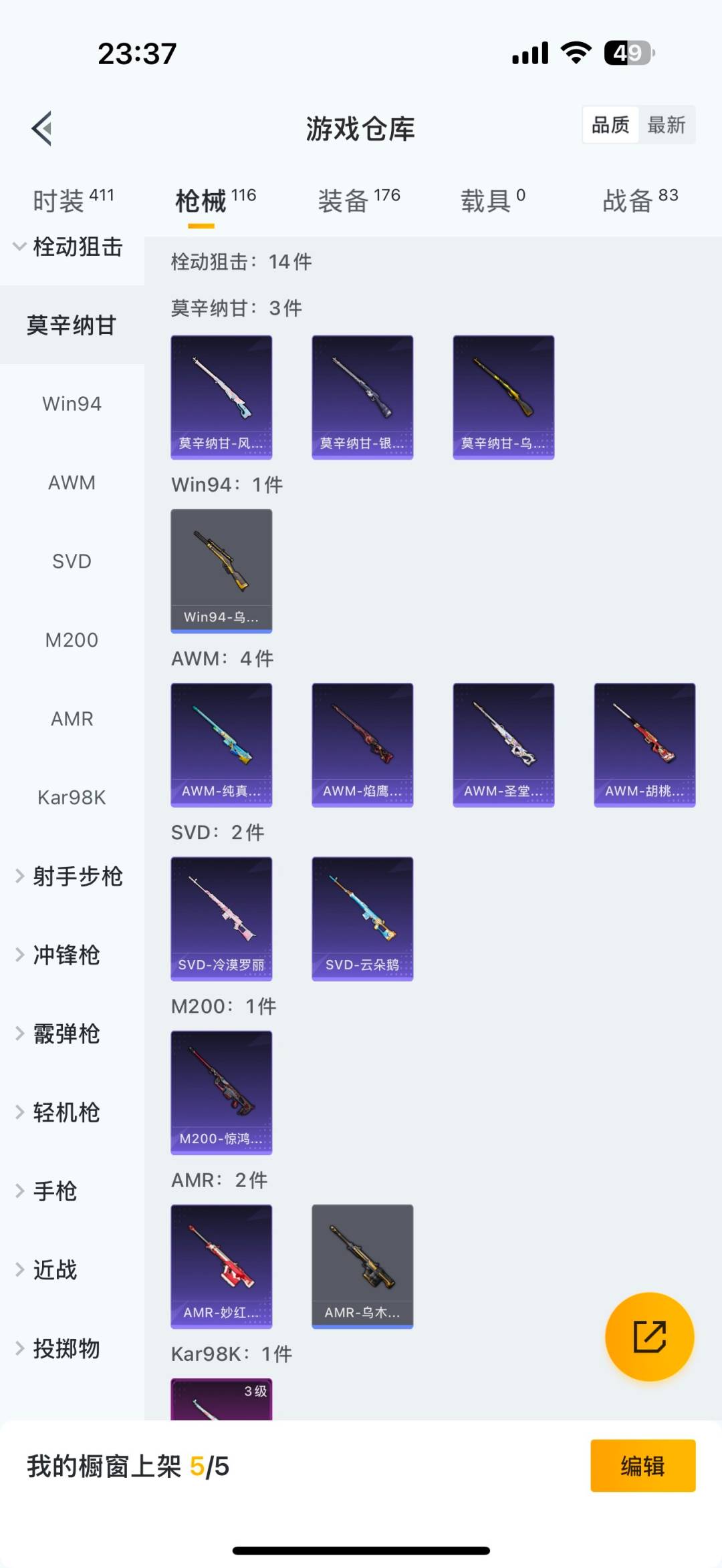Tap the Wi-Fi icon in status bar
Viewport: 722px width, 1568px height.
point(575,52)
